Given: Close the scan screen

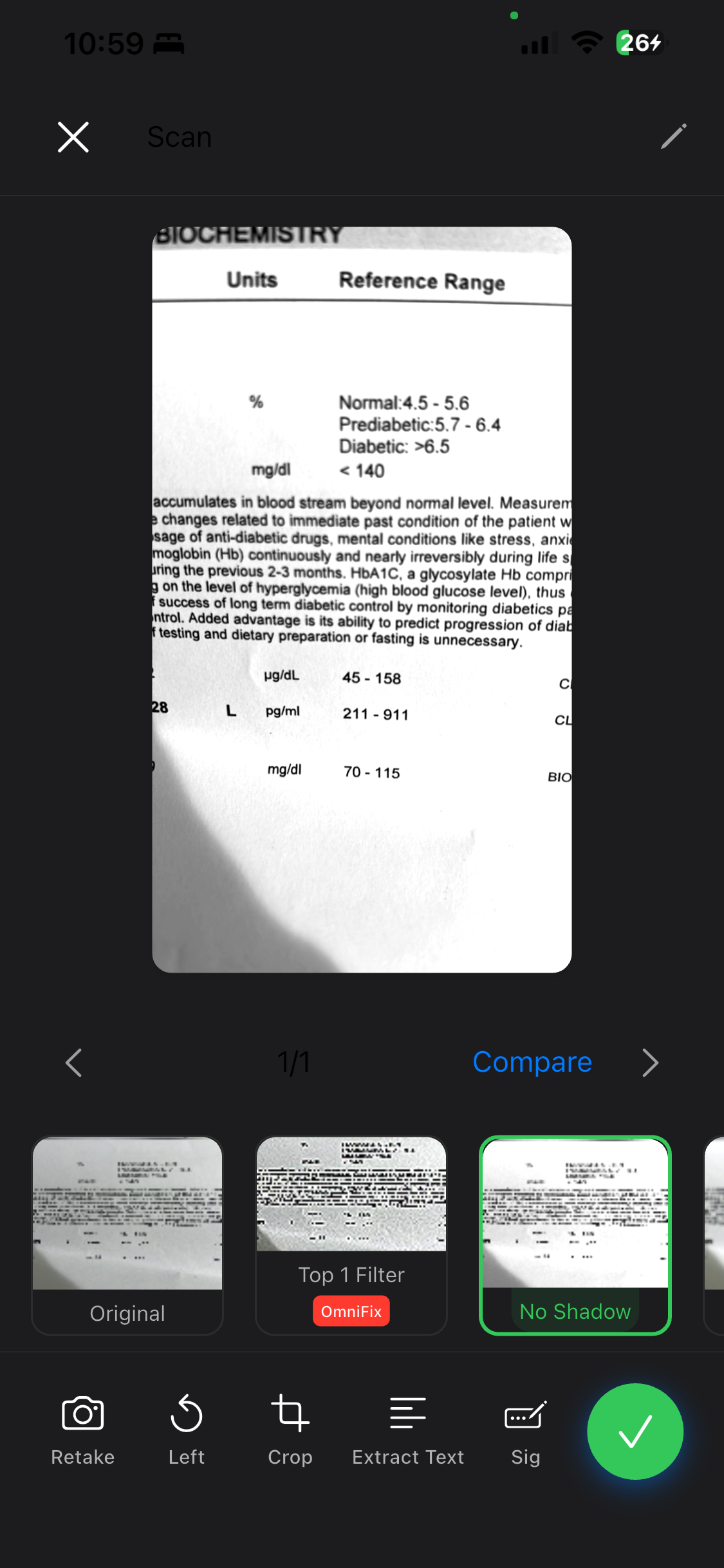Looking at the screenshot, I should (x=73, y=136).
